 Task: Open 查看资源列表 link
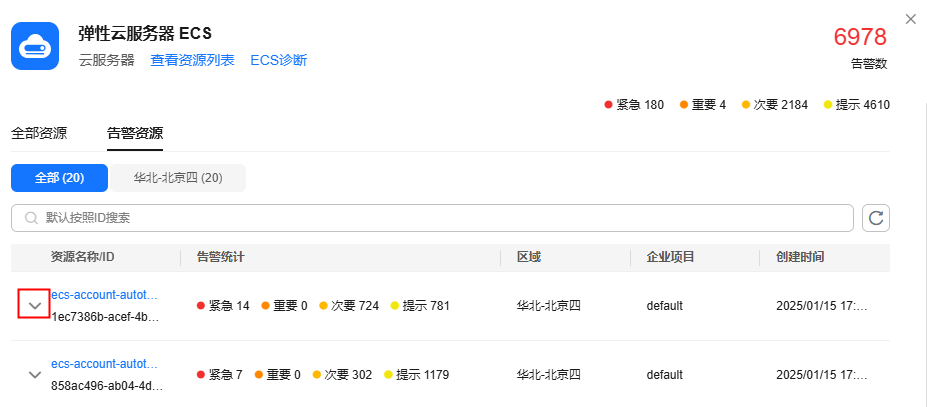tap(192, 60)
